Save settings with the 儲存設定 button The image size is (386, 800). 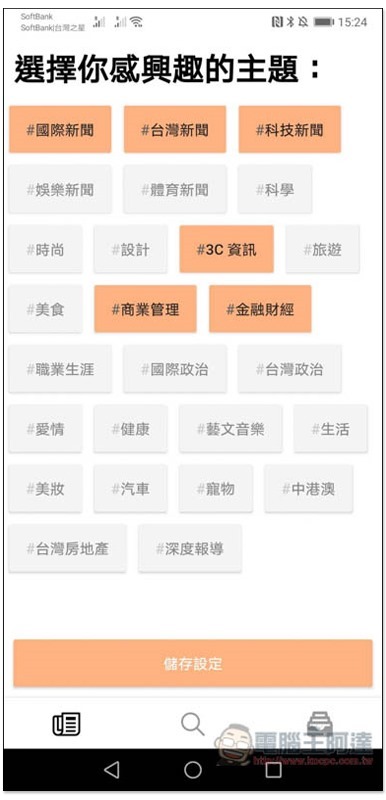click(x=193, y=663)
